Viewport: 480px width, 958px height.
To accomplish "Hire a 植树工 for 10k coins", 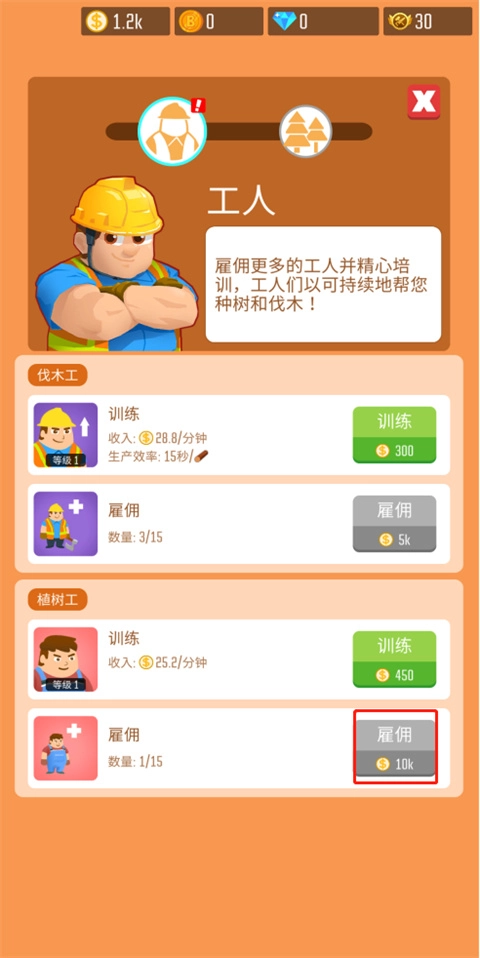I will pos(395,748).
